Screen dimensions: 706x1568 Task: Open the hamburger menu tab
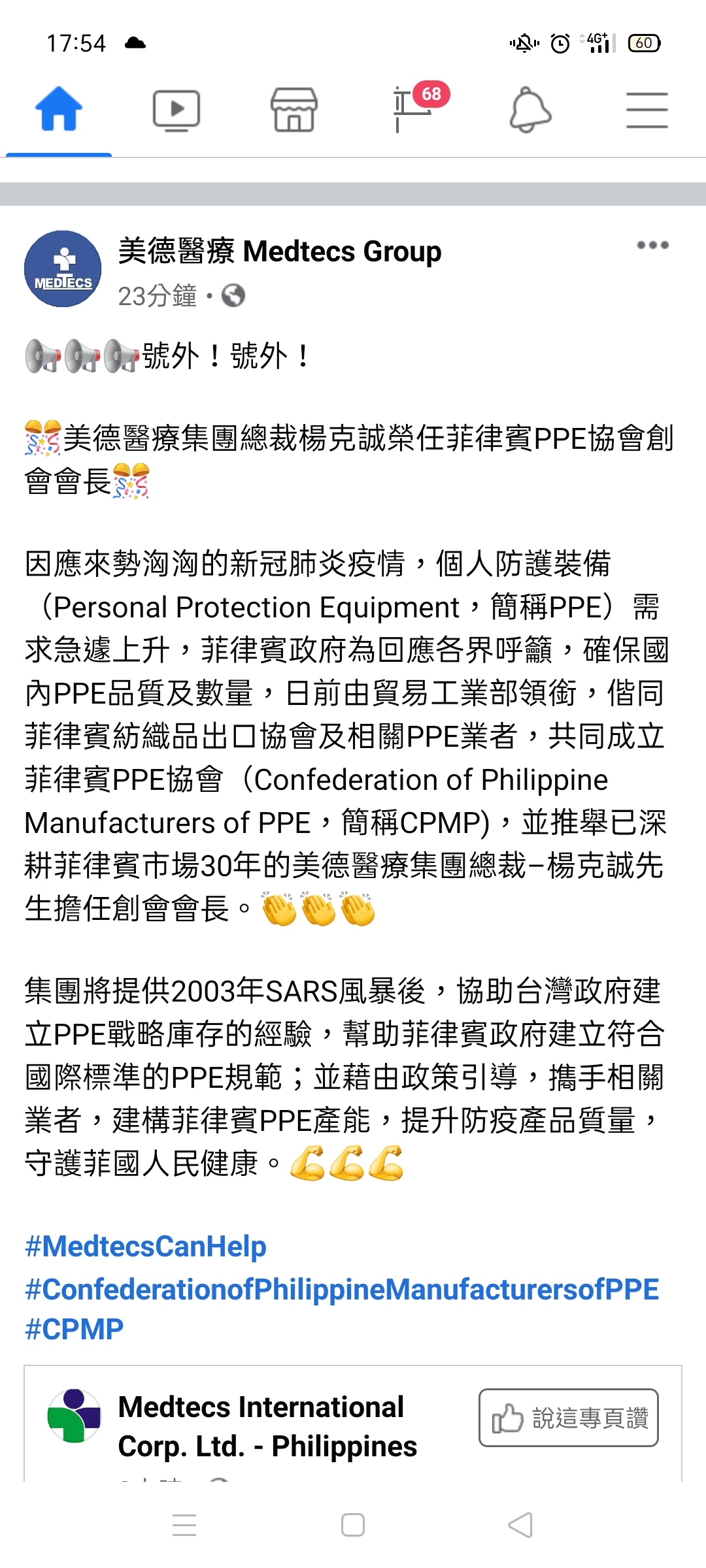pyautogui.click(x=647, y=110)
